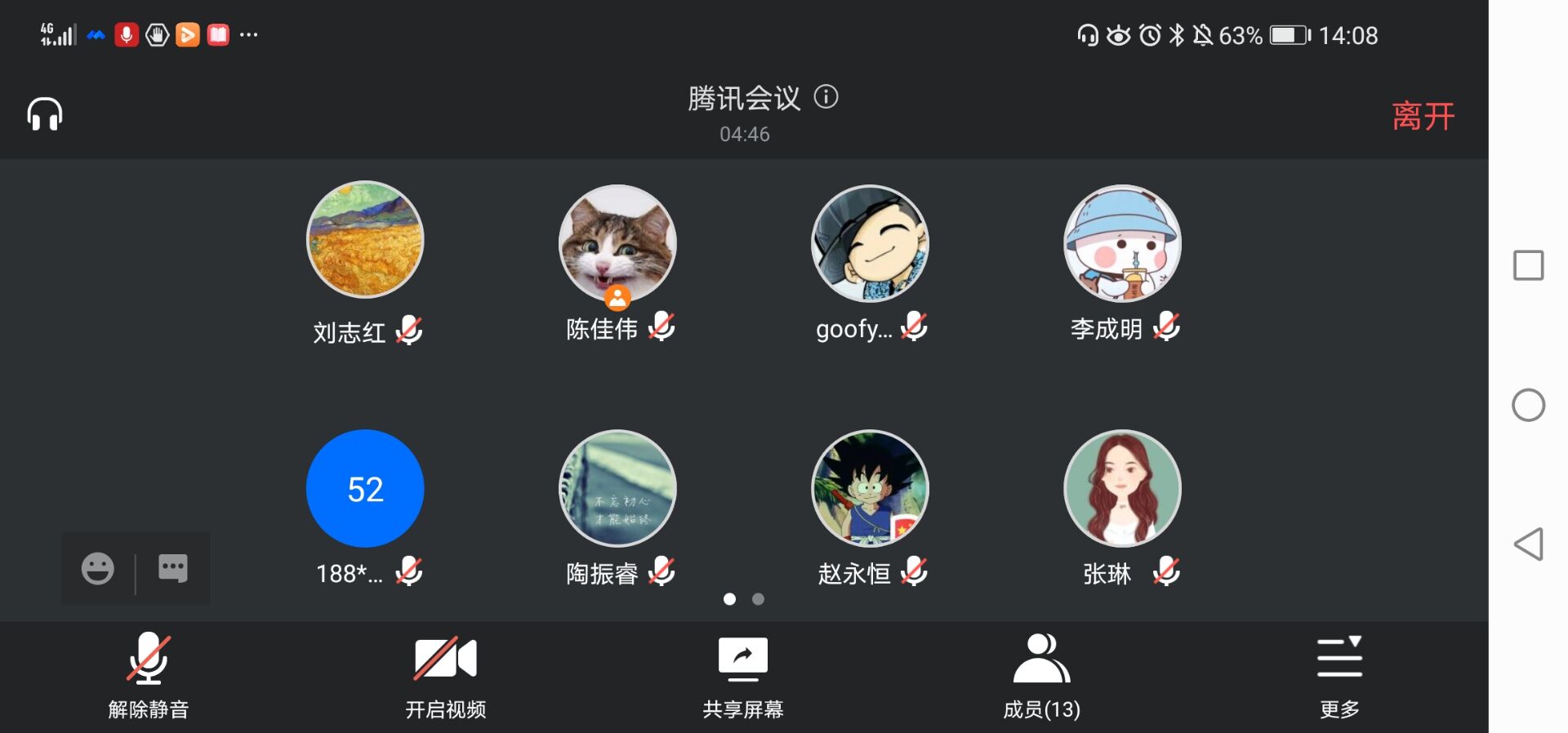This screenshot has height=733, width=1568.
Task: Select participant 张琳
Action: (x=1122, y=488)
